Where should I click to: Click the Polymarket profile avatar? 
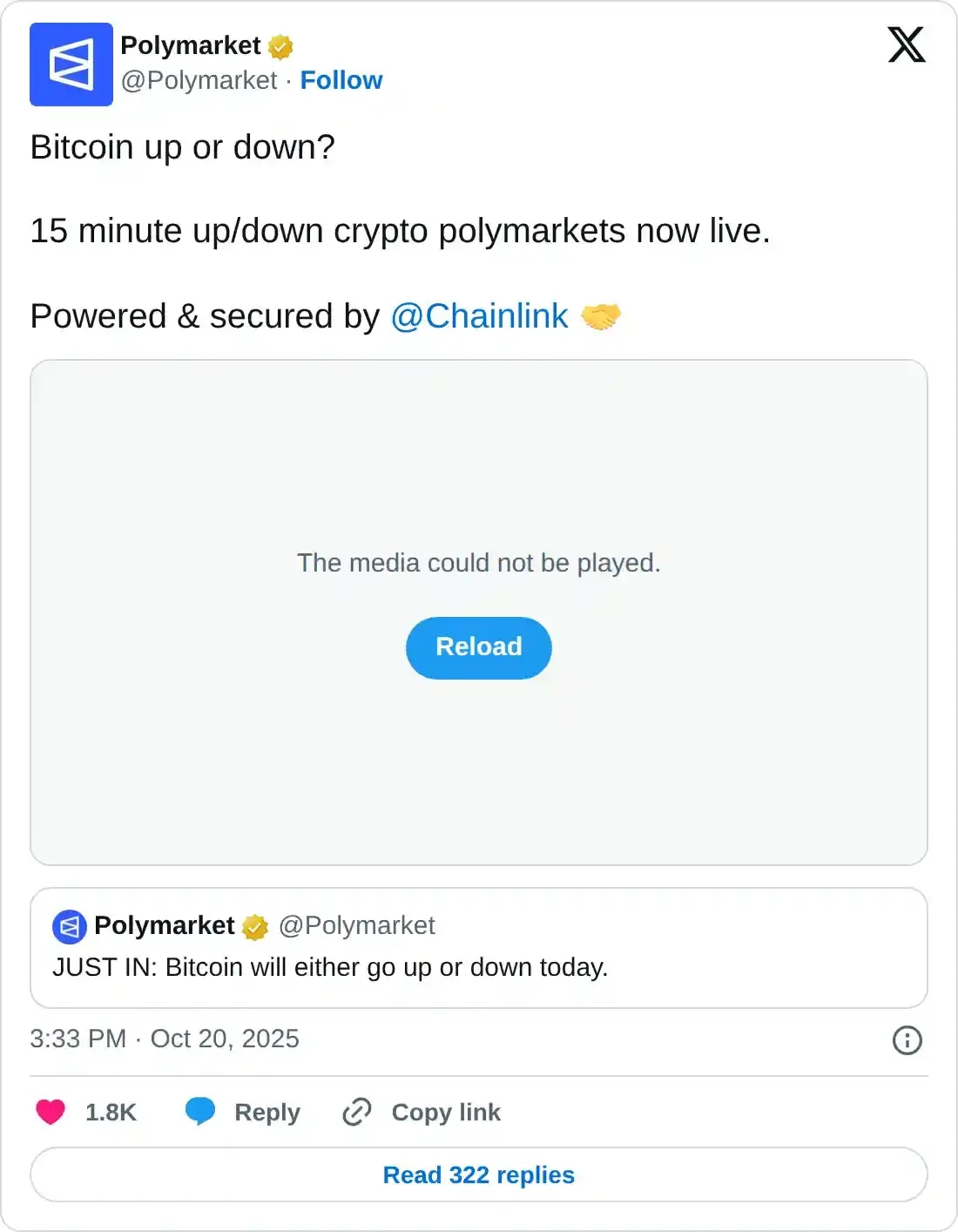(x=72, y=63)
